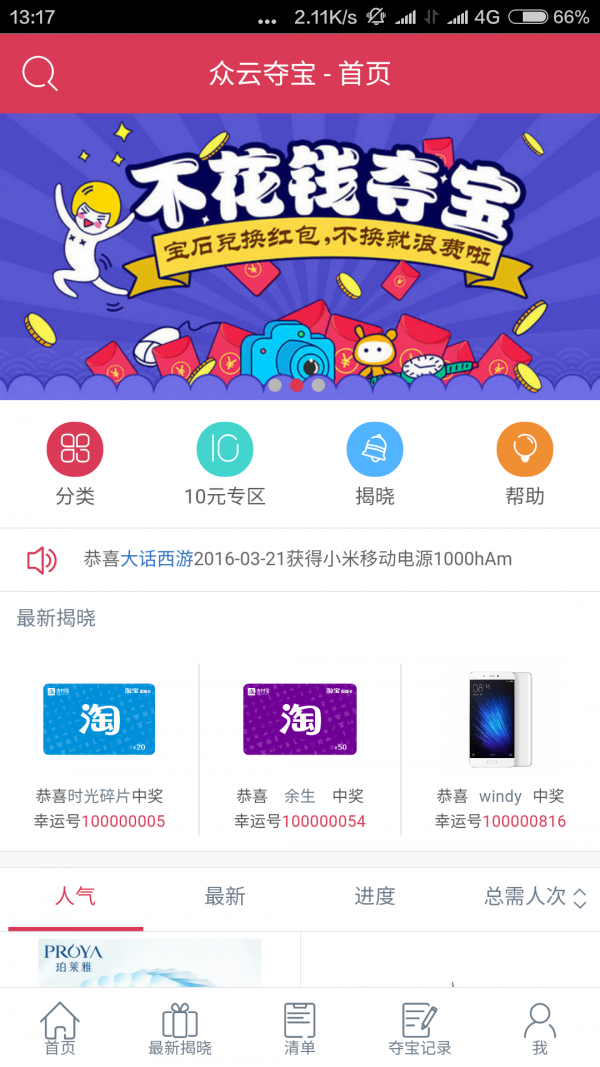Open the 我 profile tab

point(540,1028)
